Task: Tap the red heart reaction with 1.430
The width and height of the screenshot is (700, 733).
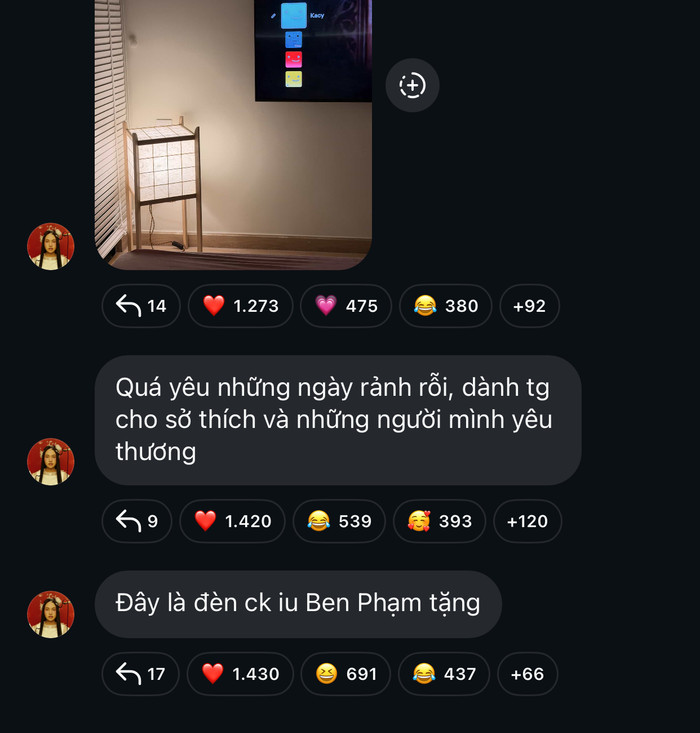Action: [x=240, y=674]
